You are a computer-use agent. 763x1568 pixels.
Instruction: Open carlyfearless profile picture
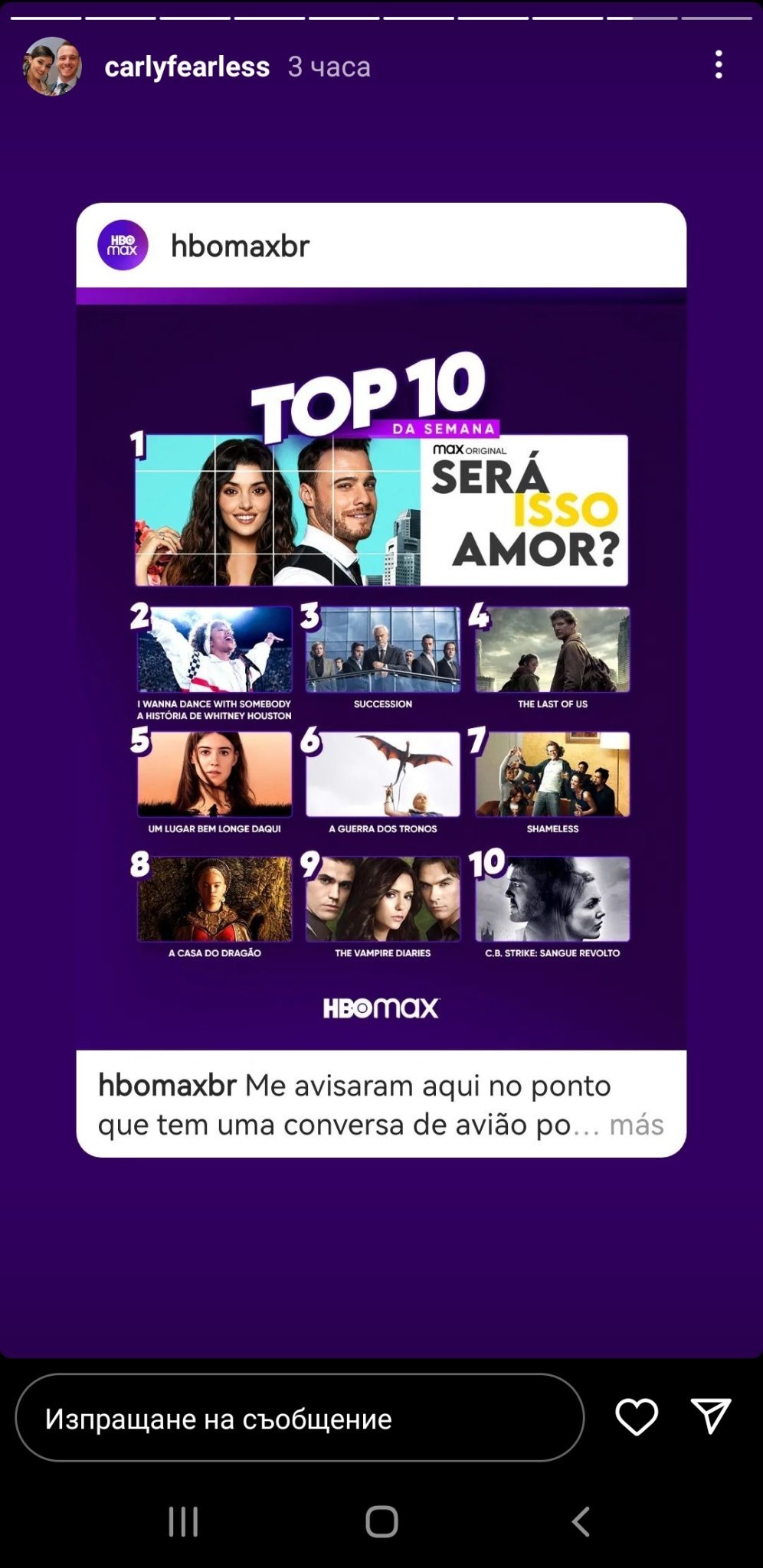pos(52,66)
